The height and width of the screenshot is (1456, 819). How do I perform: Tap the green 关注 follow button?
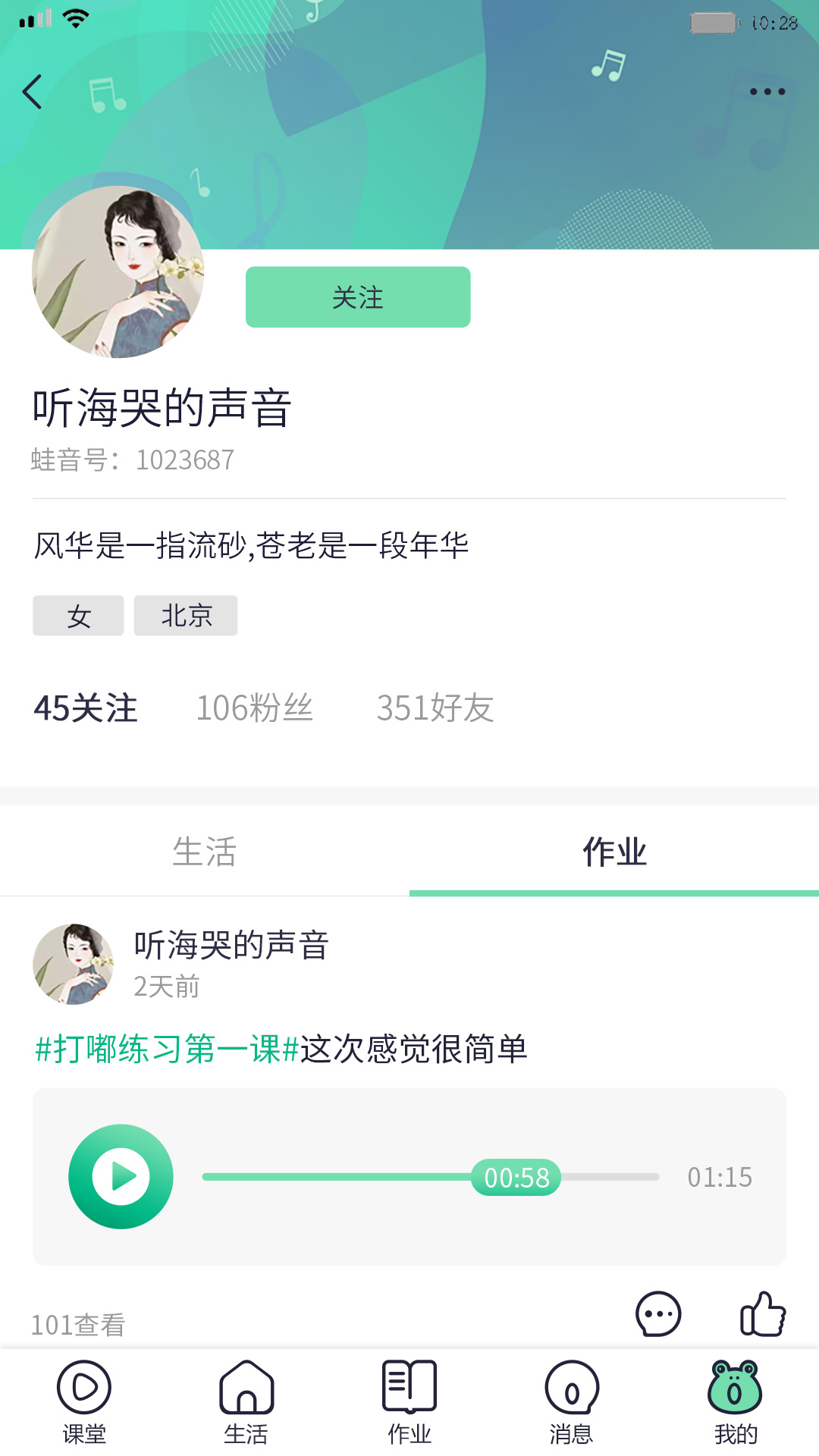pyautogui.click(x=358, y=297)
